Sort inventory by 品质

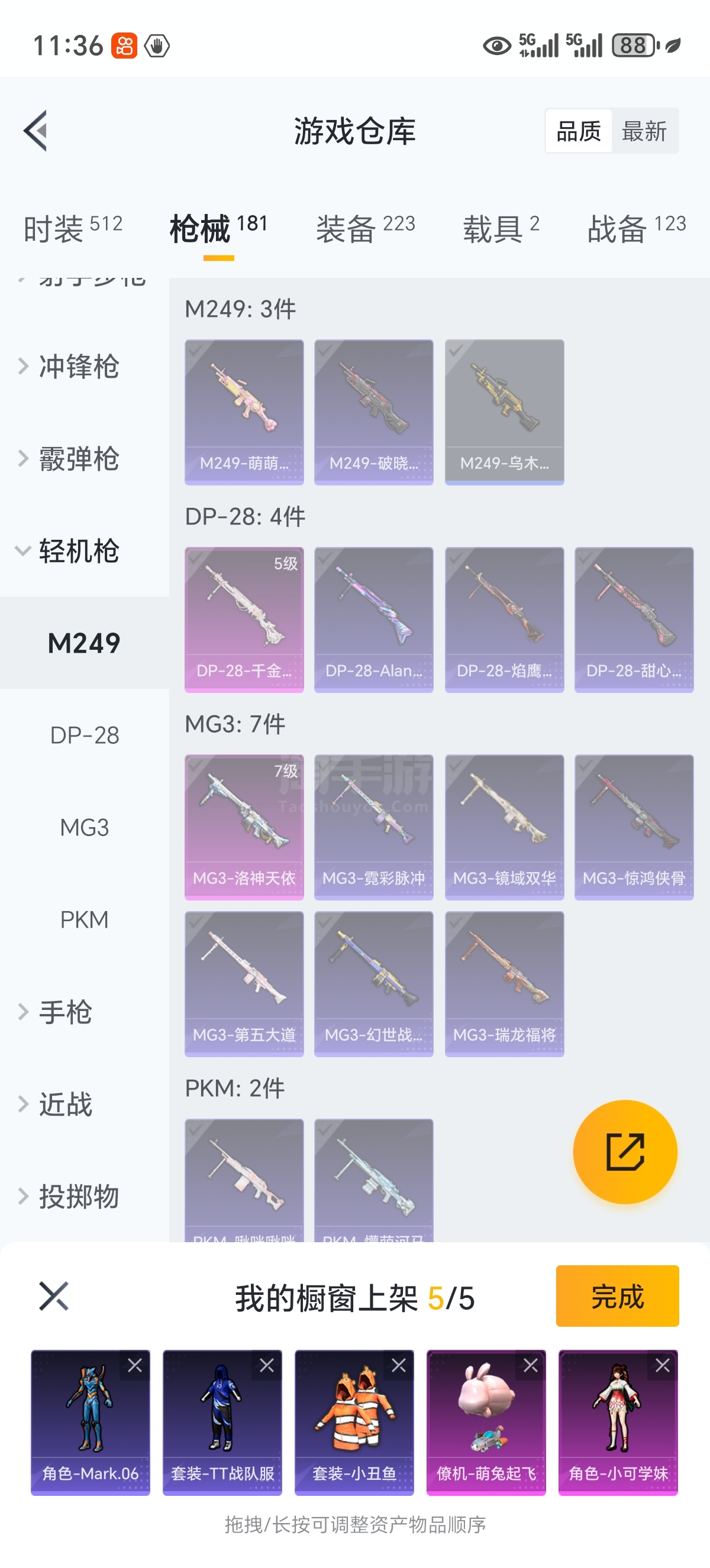pyautogui.click(x=579, y=131)
